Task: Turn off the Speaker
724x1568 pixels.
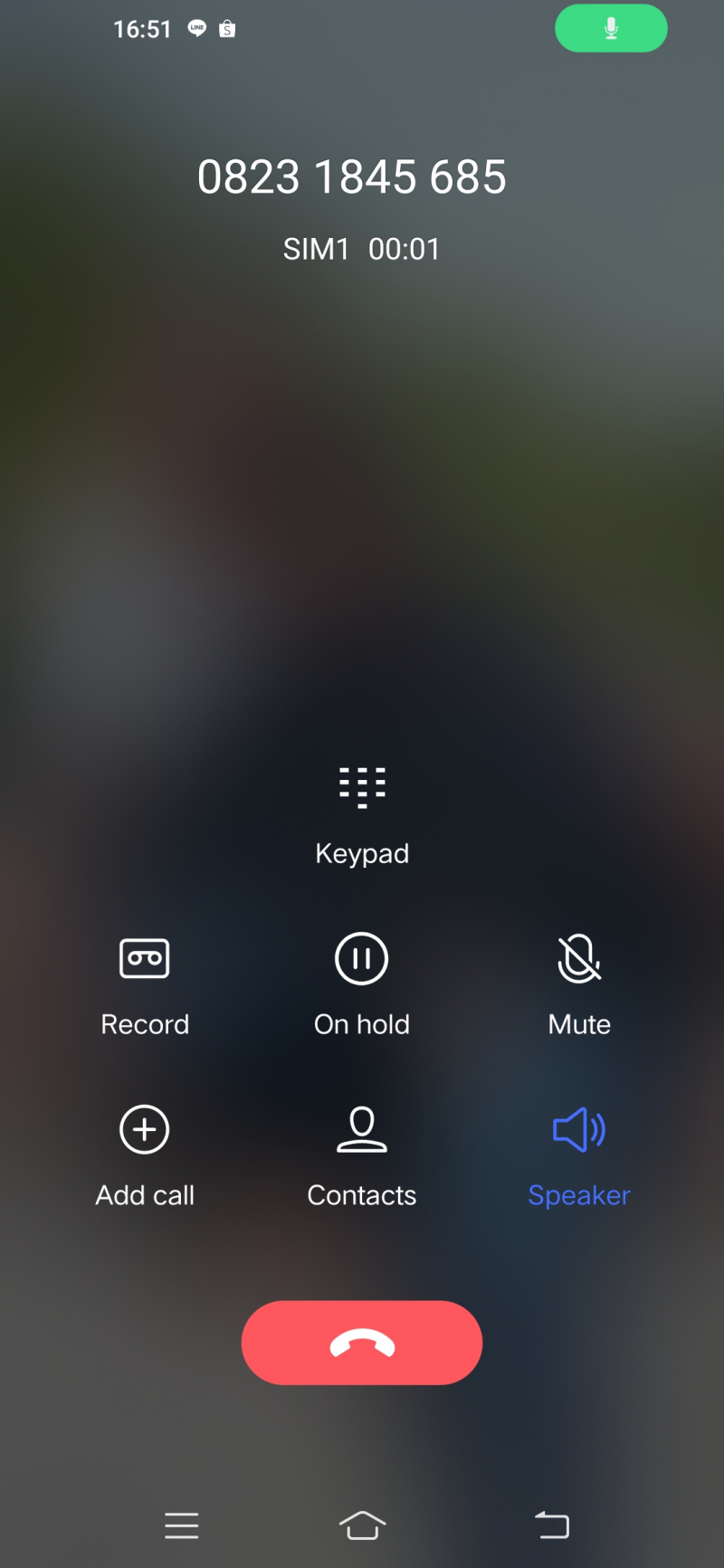Action: coord(579,1130)
